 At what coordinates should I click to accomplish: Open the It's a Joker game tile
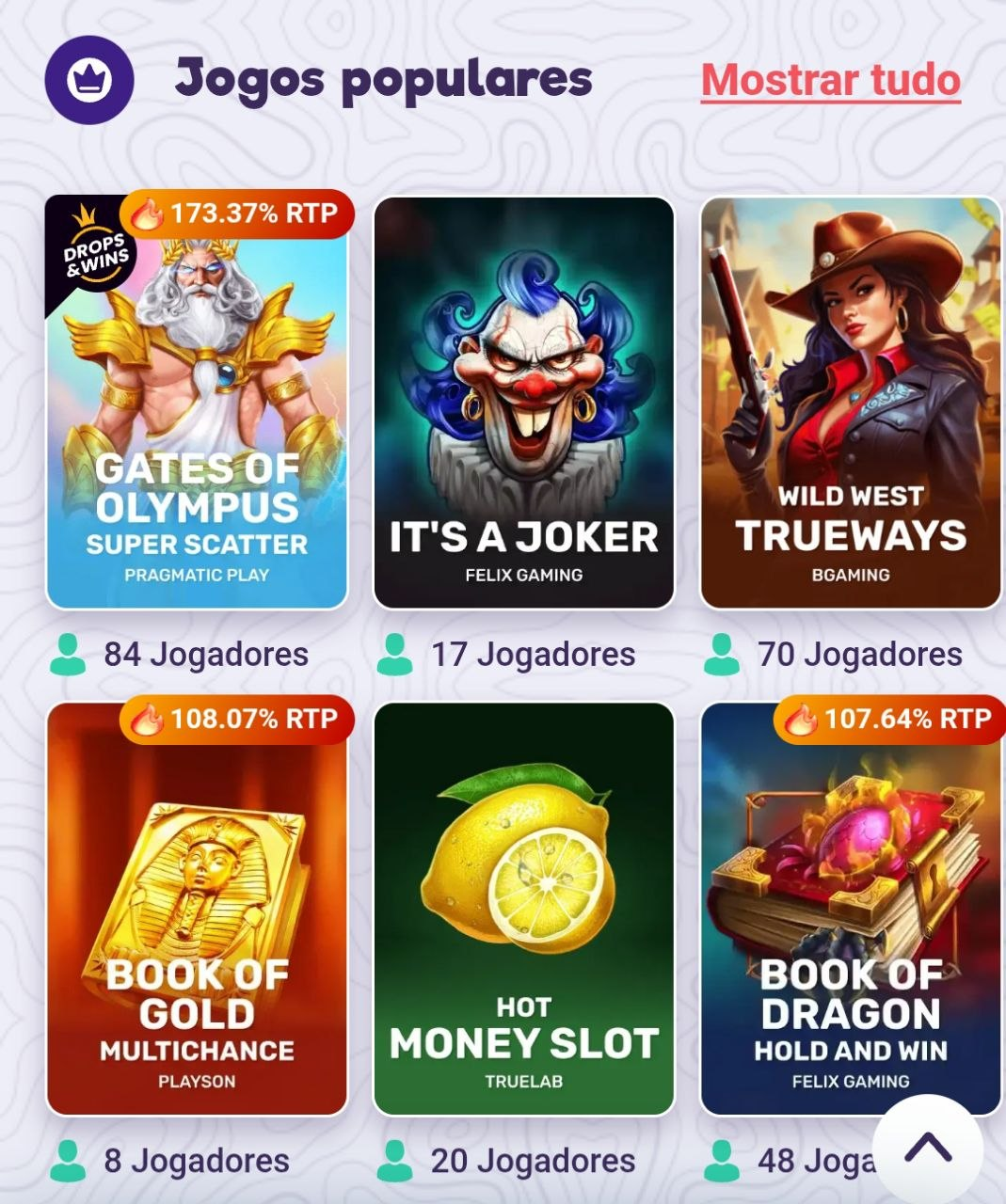(522, 404)
